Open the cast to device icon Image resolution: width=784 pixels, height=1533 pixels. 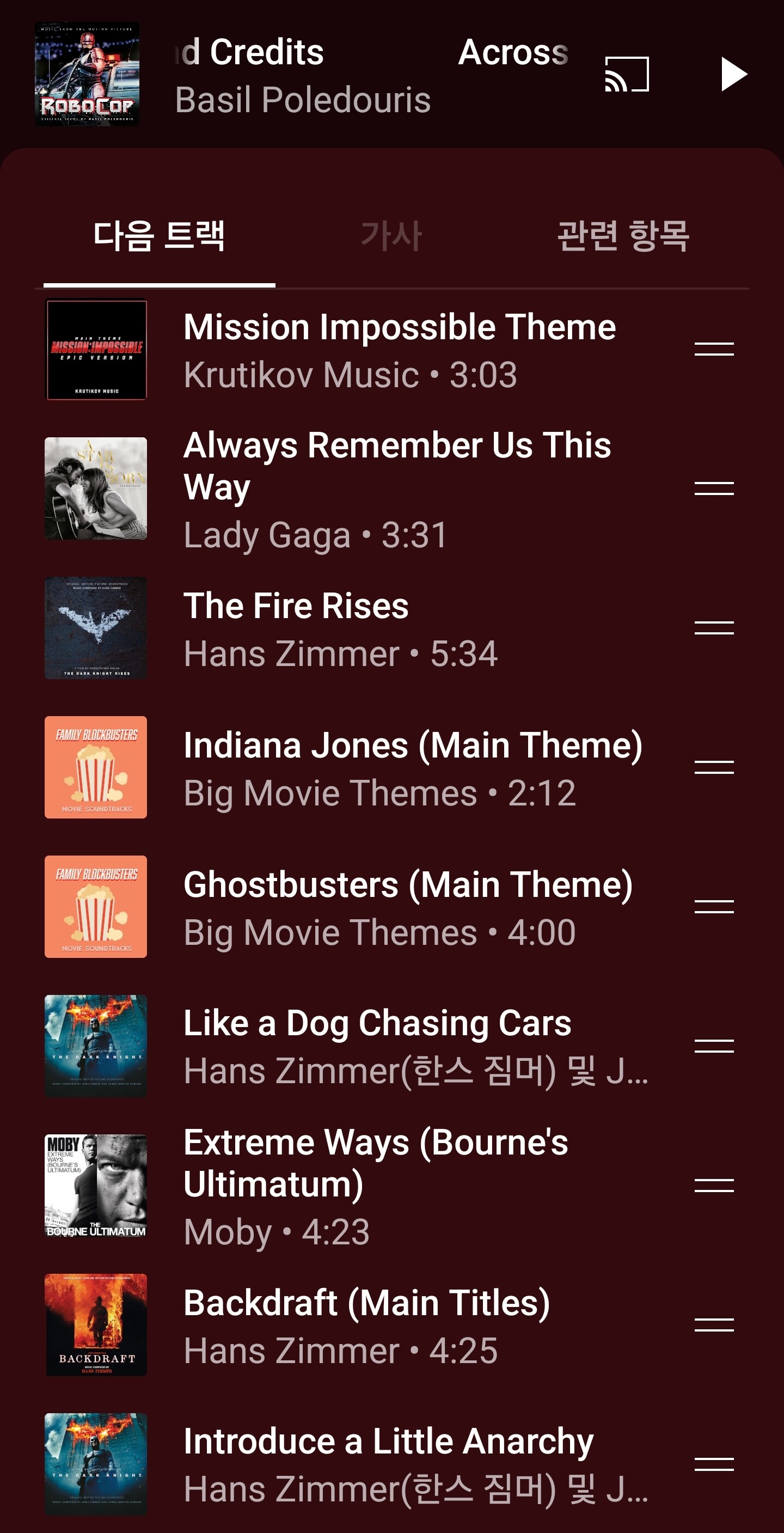point(626,75)
